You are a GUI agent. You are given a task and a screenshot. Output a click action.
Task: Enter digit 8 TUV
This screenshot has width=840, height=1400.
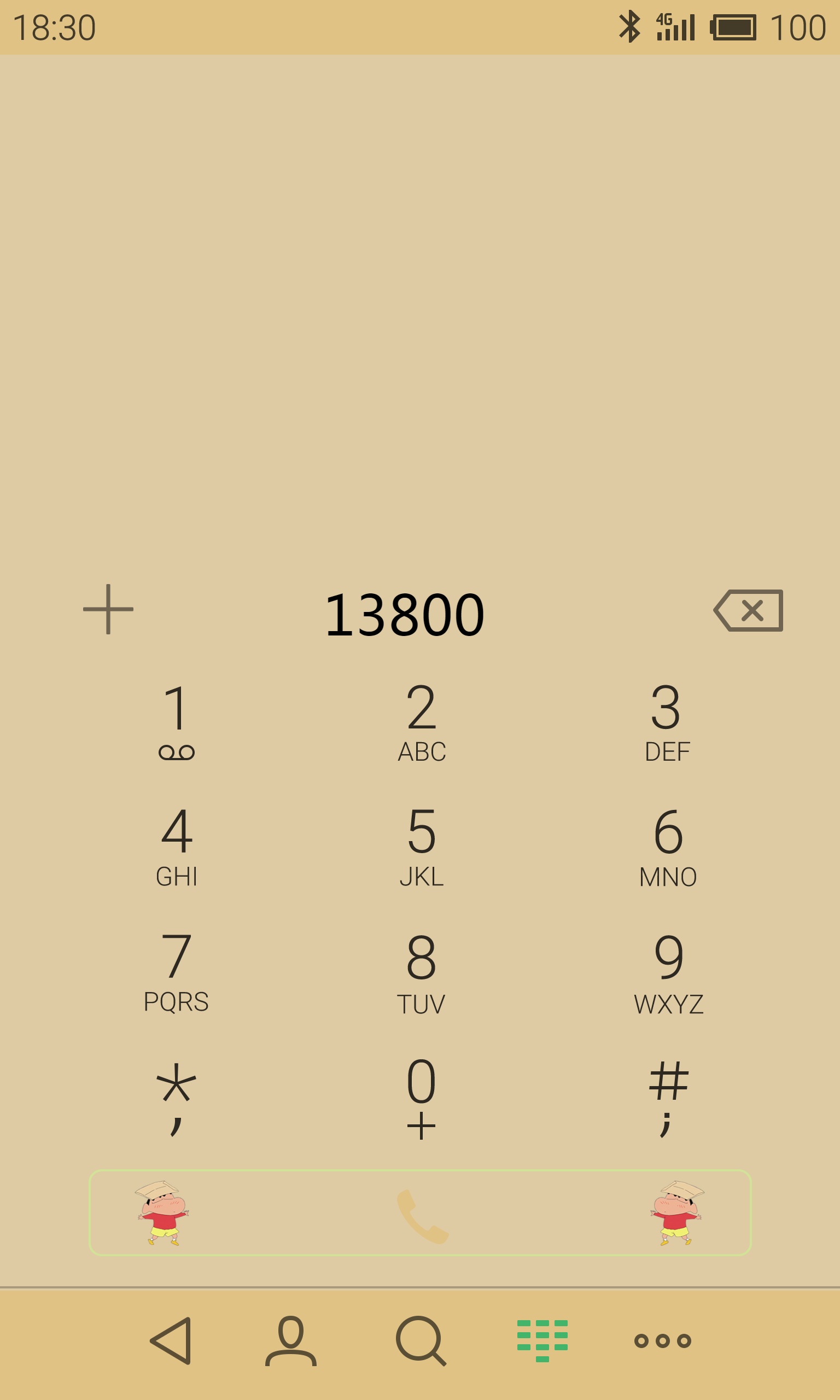[421, 973]
